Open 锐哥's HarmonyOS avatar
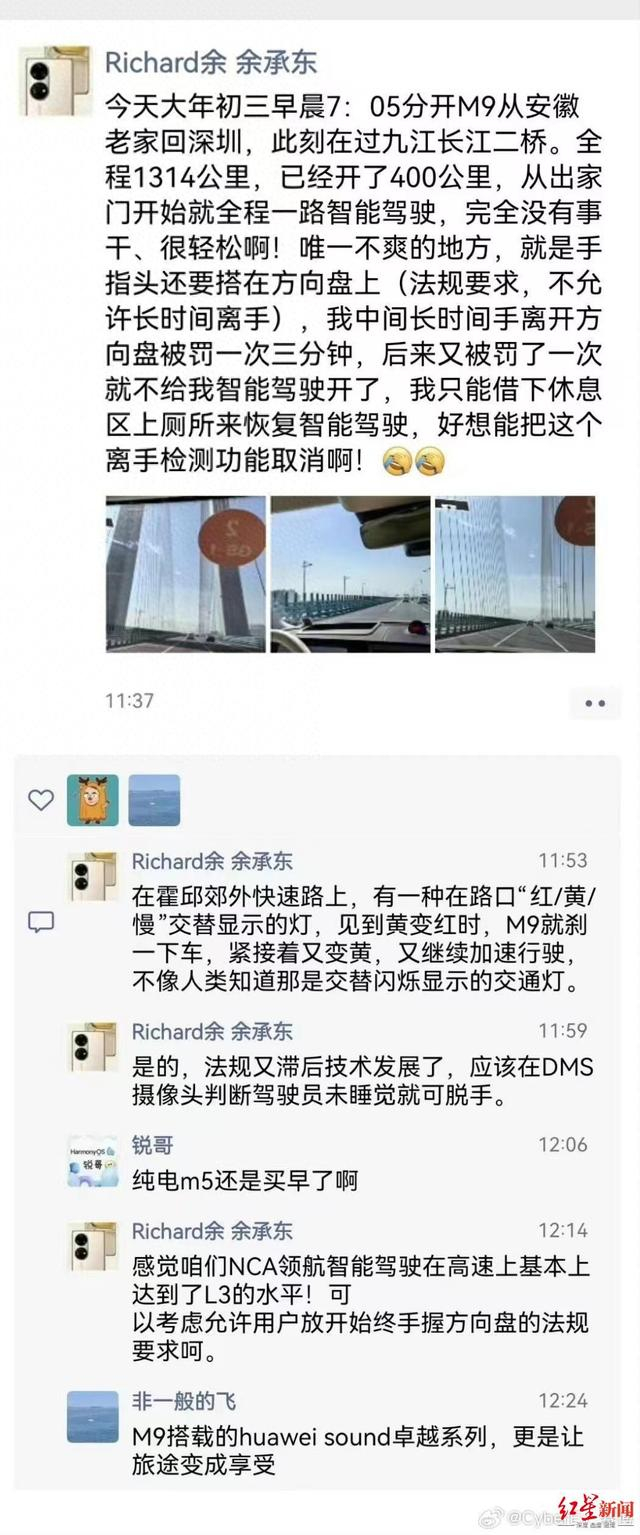The image size is (640, 1535). coord(93,1161)
